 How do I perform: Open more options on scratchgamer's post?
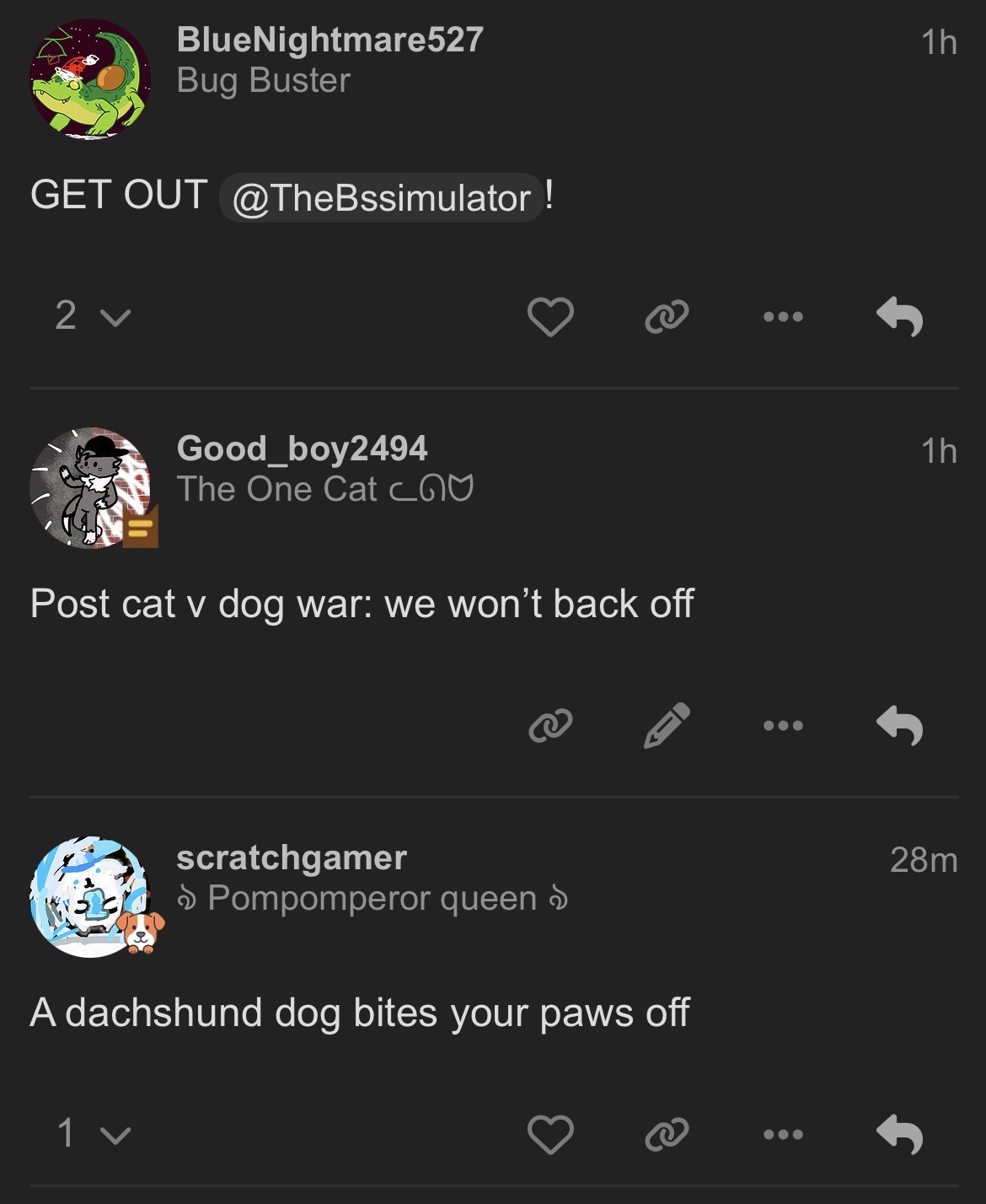click(x=783, y=1134)
